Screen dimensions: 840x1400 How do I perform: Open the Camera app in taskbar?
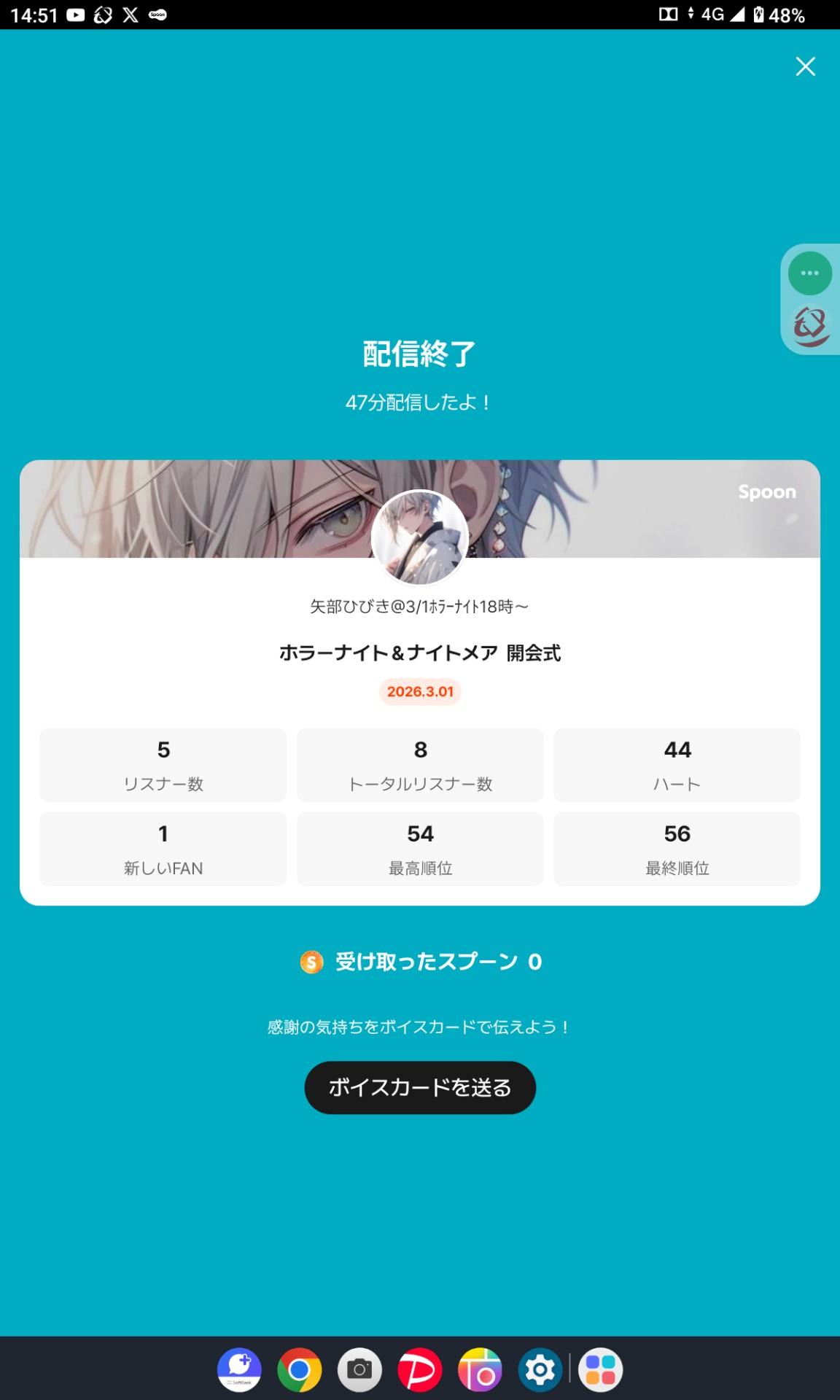pyautogui.click(x=359, y=1370)
